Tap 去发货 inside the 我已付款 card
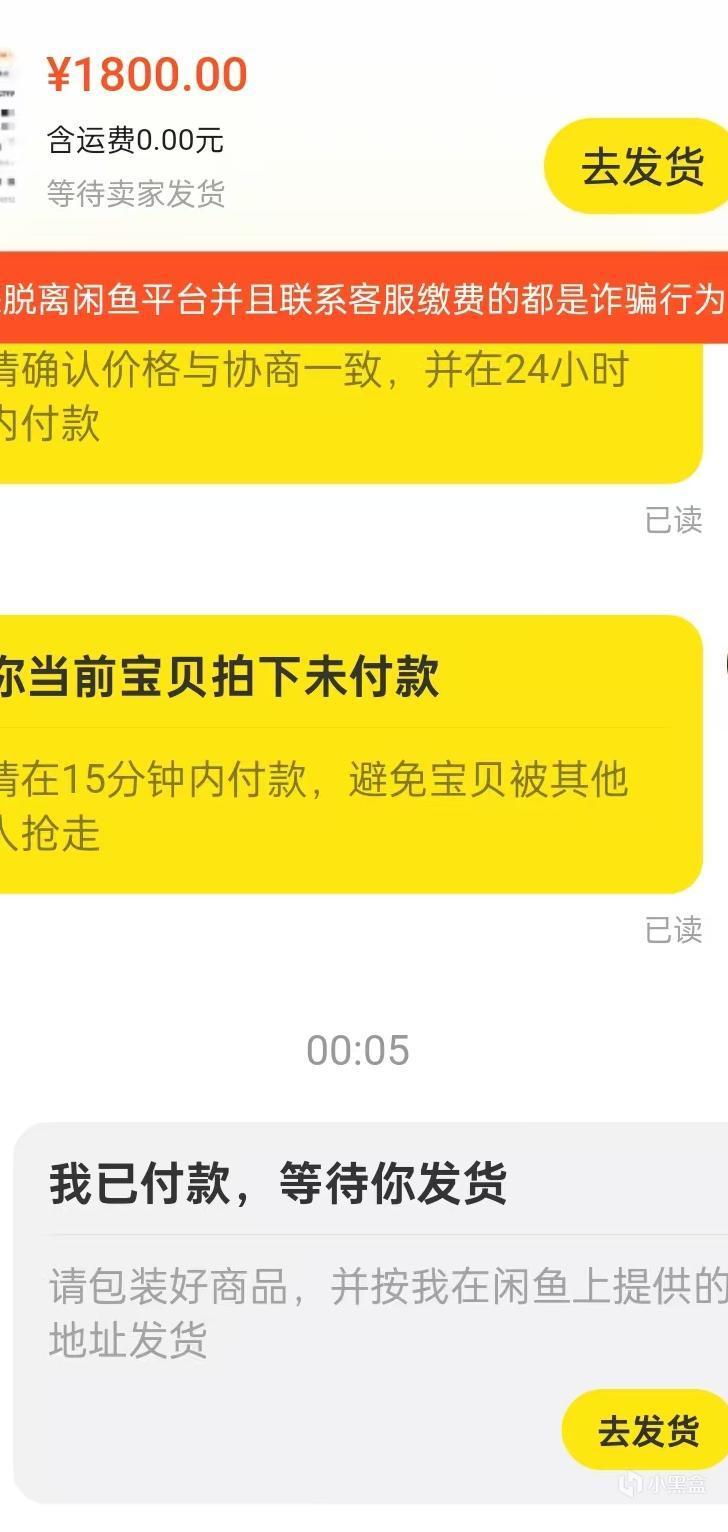The height and width of the screenshot is (1532, 728). tap(648, 1430)
